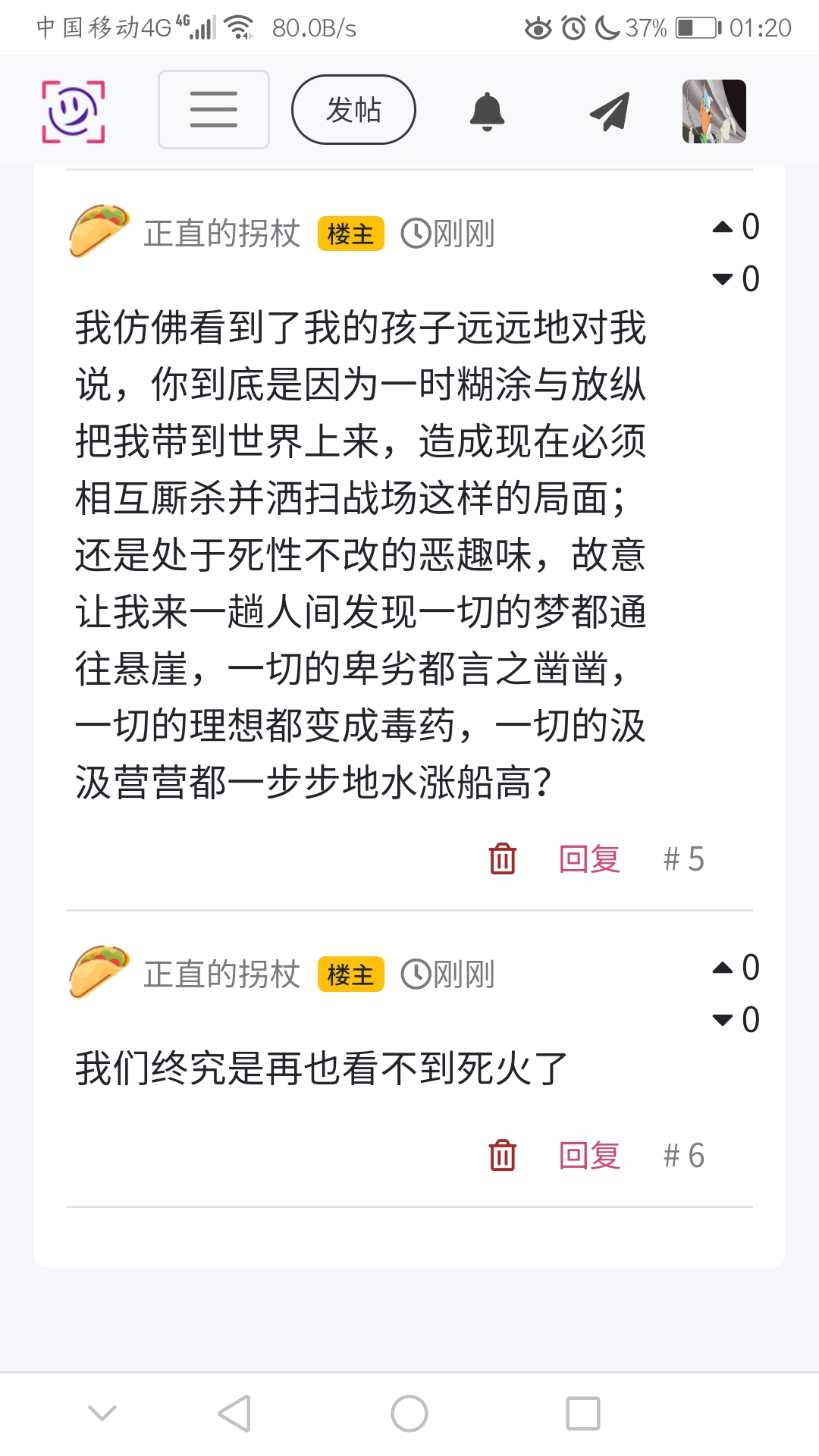Open messages via paper plane icon

[610, 111]
